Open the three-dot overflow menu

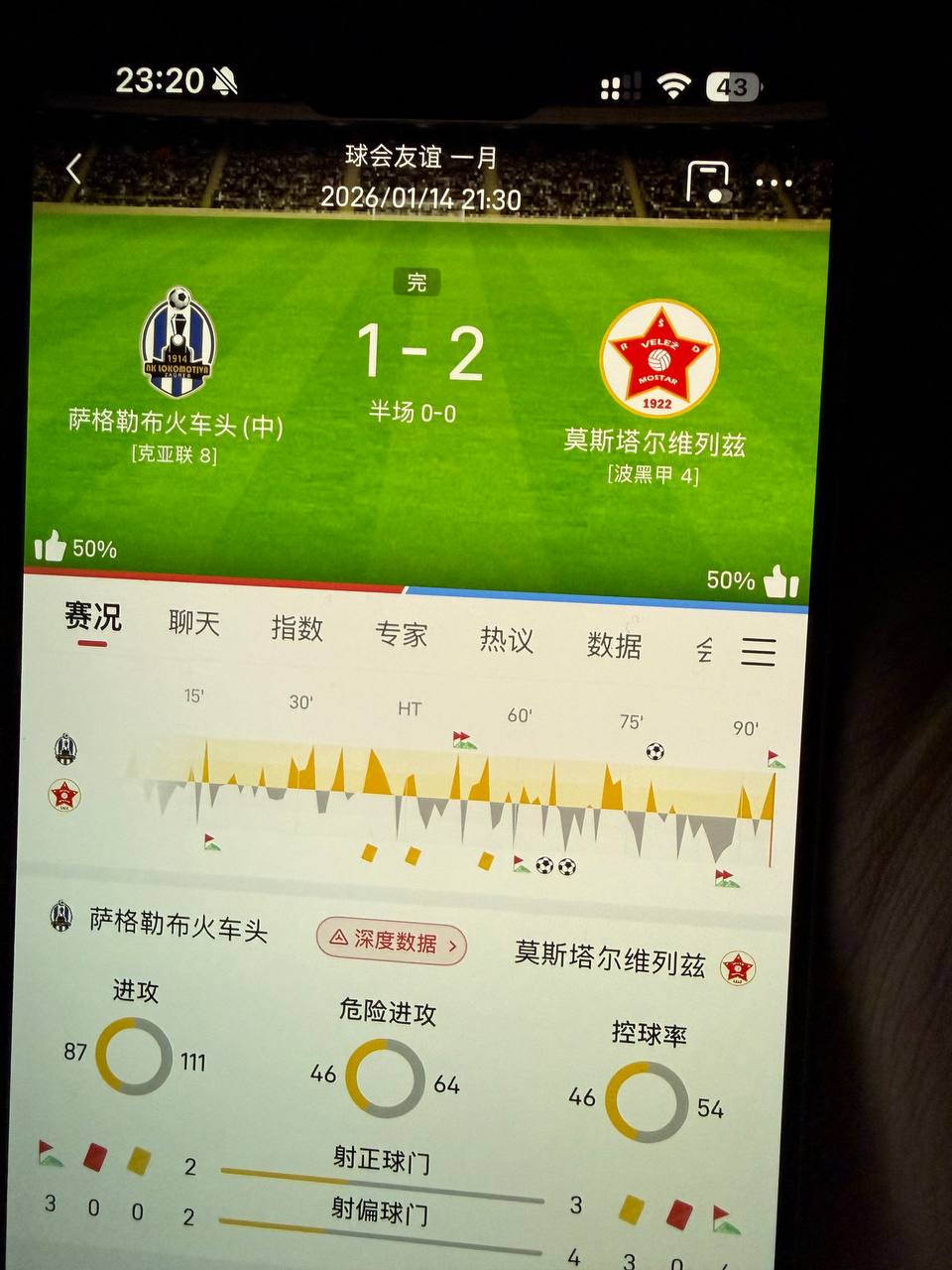(773, 183)
